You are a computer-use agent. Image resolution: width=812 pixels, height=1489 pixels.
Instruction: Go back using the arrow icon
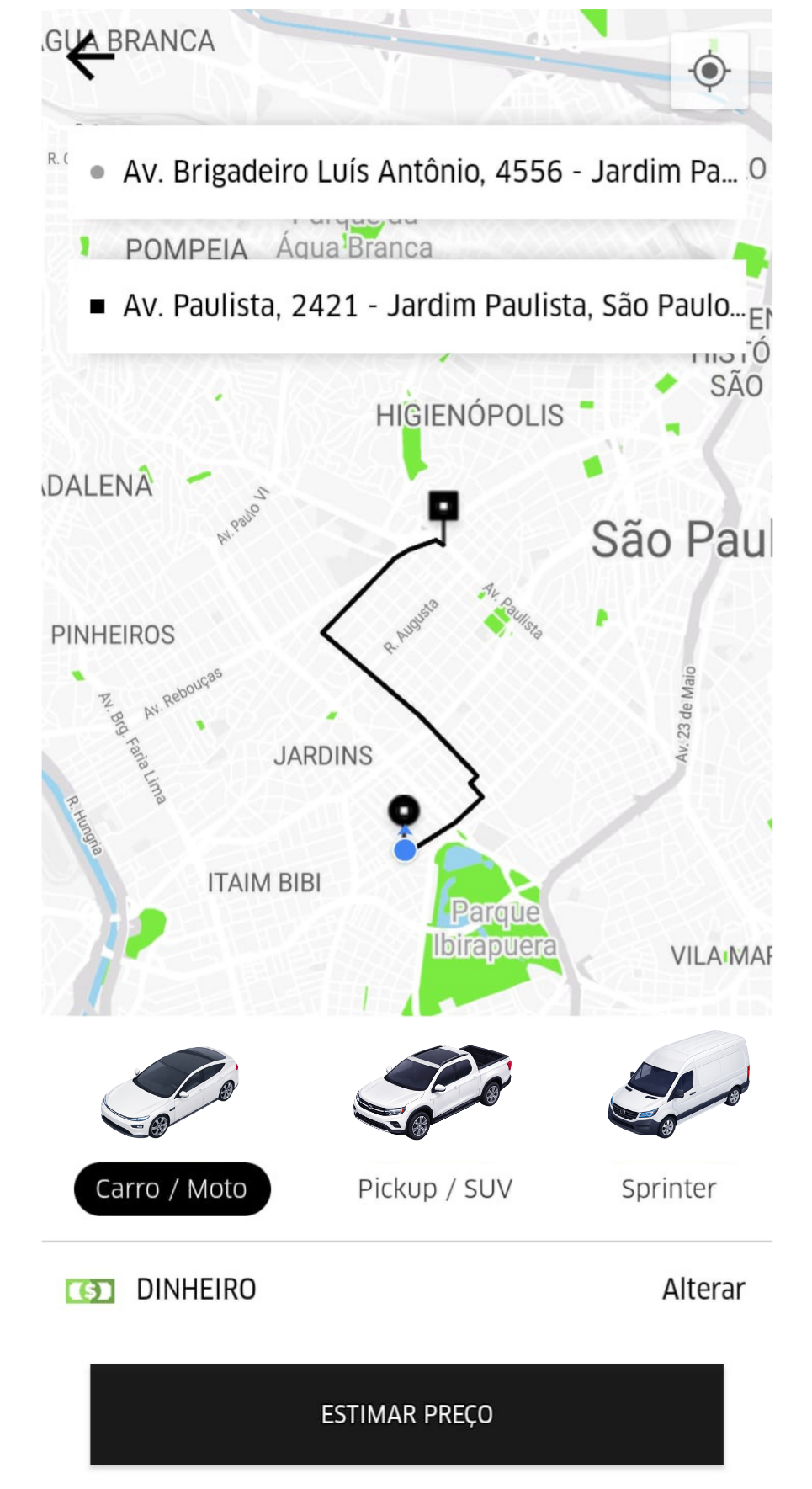(89, 57)
